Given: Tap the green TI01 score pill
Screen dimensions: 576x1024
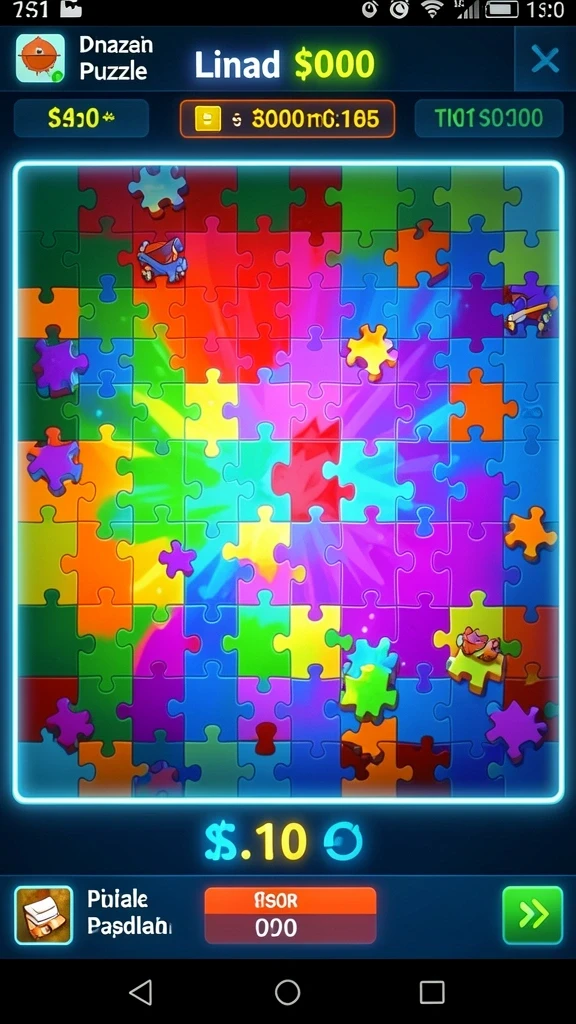Looking at the screenshot, I should (x=488, y=118).
